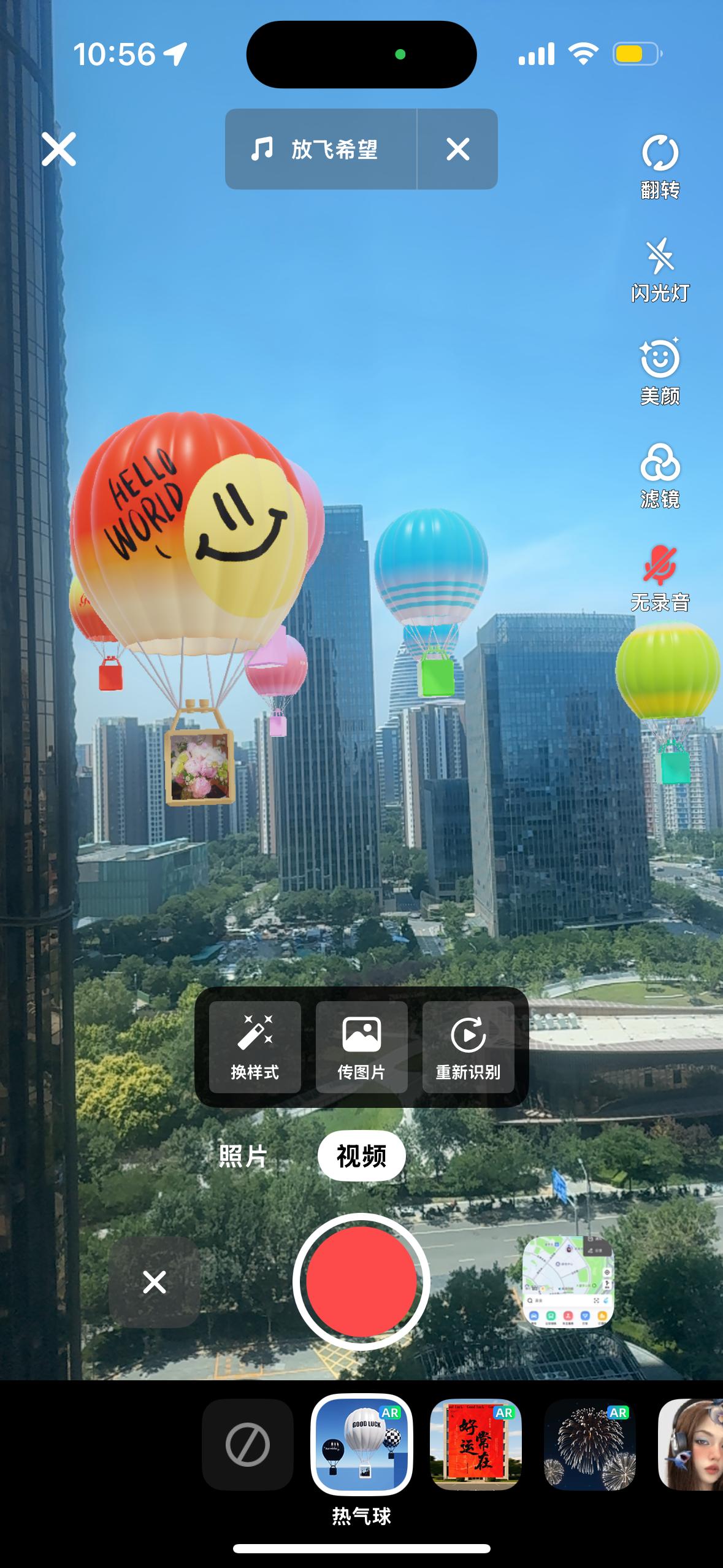Switch to 照片 photo mode
This screenshot has height=1568, width=723.
tap(243, 1156)
